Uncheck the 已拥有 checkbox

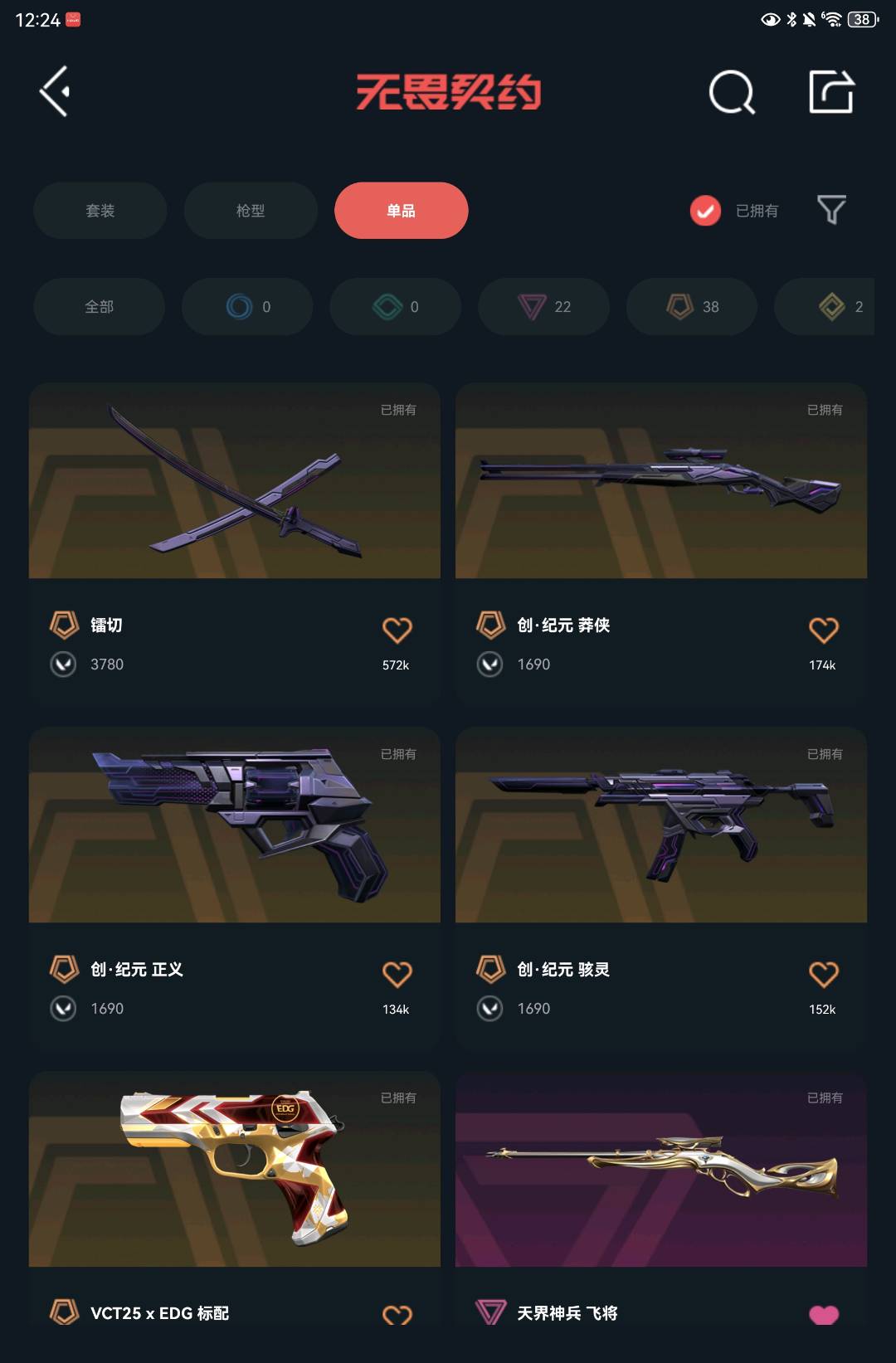click(705, 211)
